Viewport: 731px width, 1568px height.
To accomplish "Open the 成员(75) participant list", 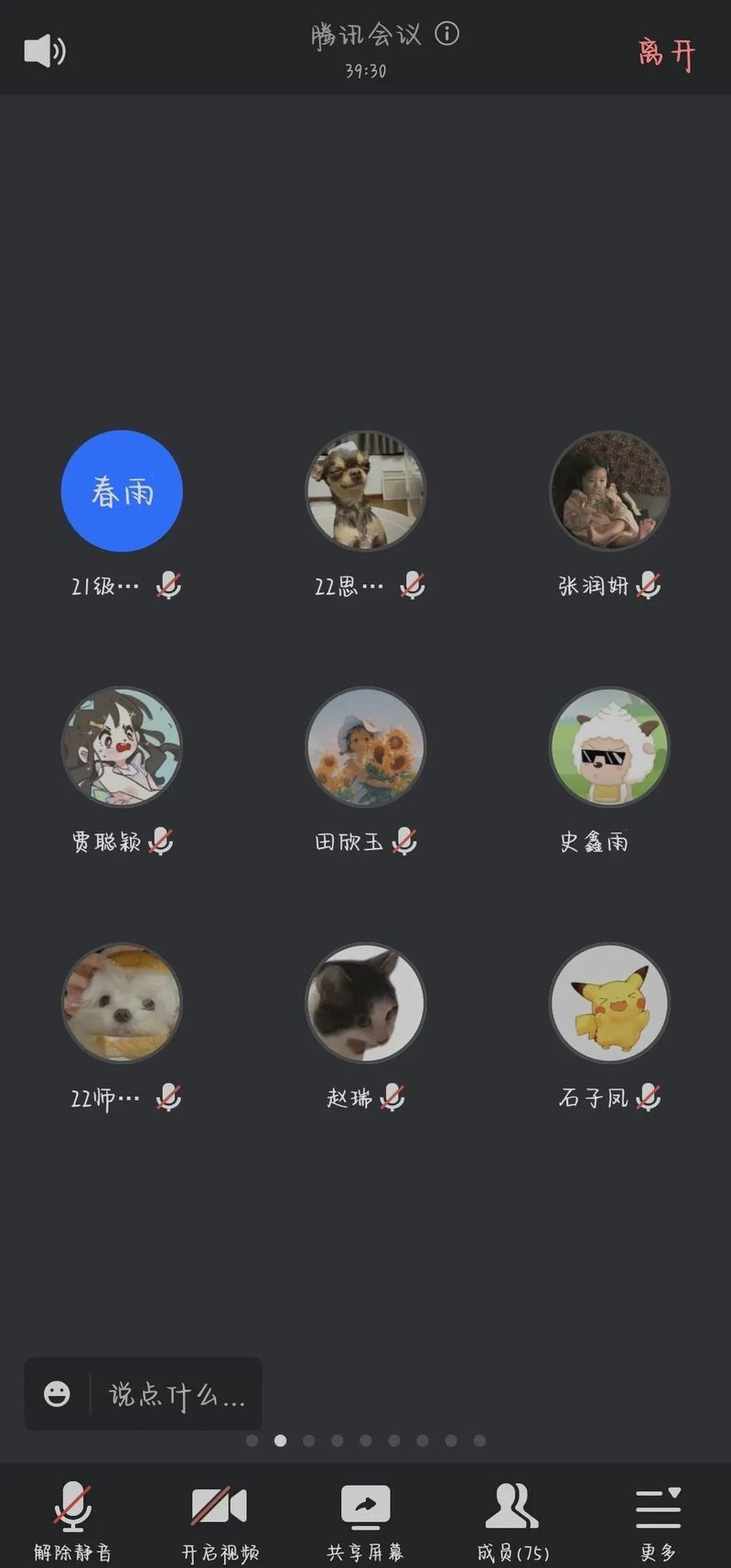I will pyautogui.click(x=512, y=1519).
